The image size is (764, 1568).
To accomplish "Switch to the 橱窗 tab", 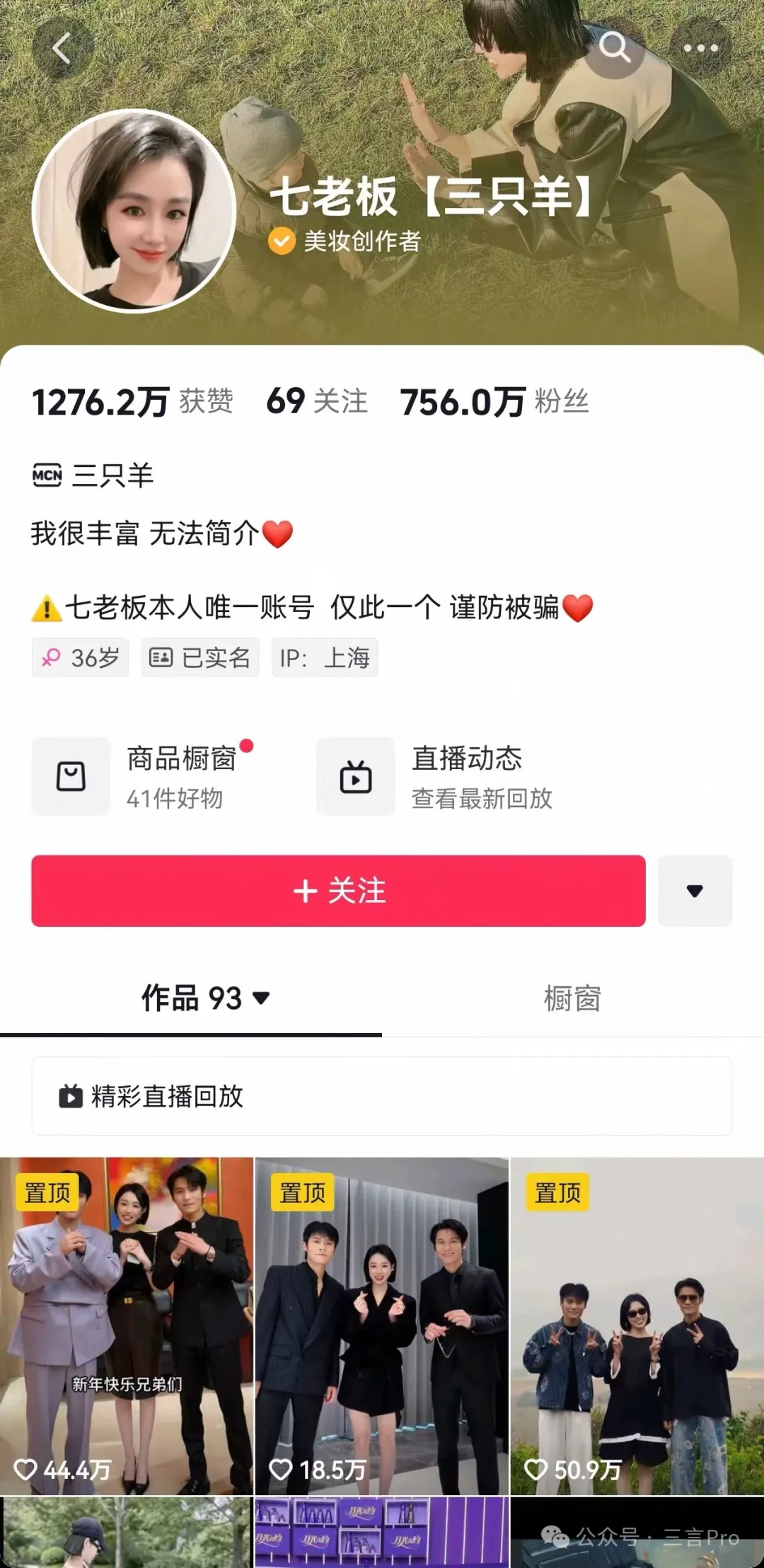I will [x=572, y=998].
